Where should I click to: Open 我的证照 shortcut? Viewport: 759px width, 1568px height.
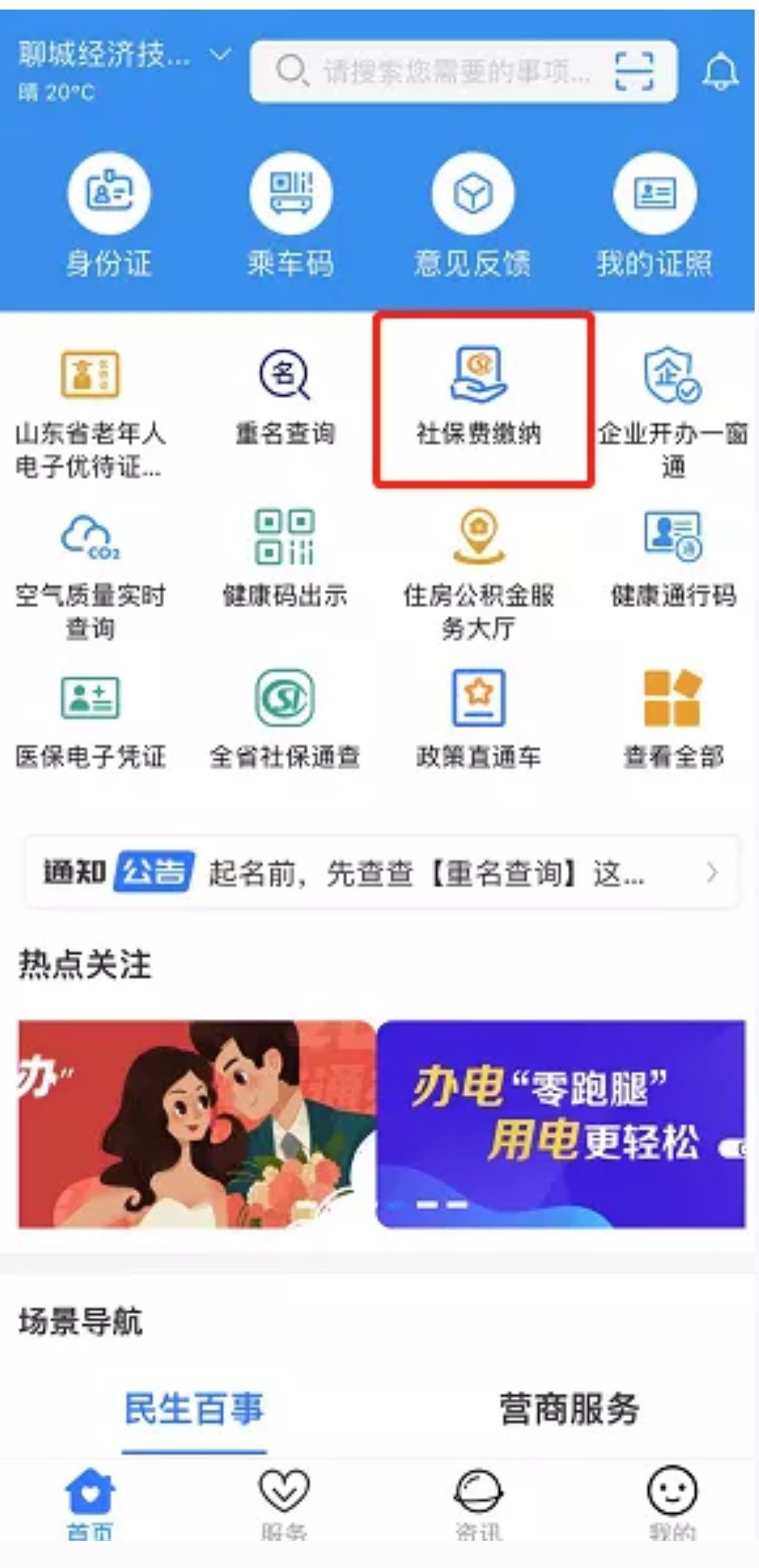coord(654,215)
